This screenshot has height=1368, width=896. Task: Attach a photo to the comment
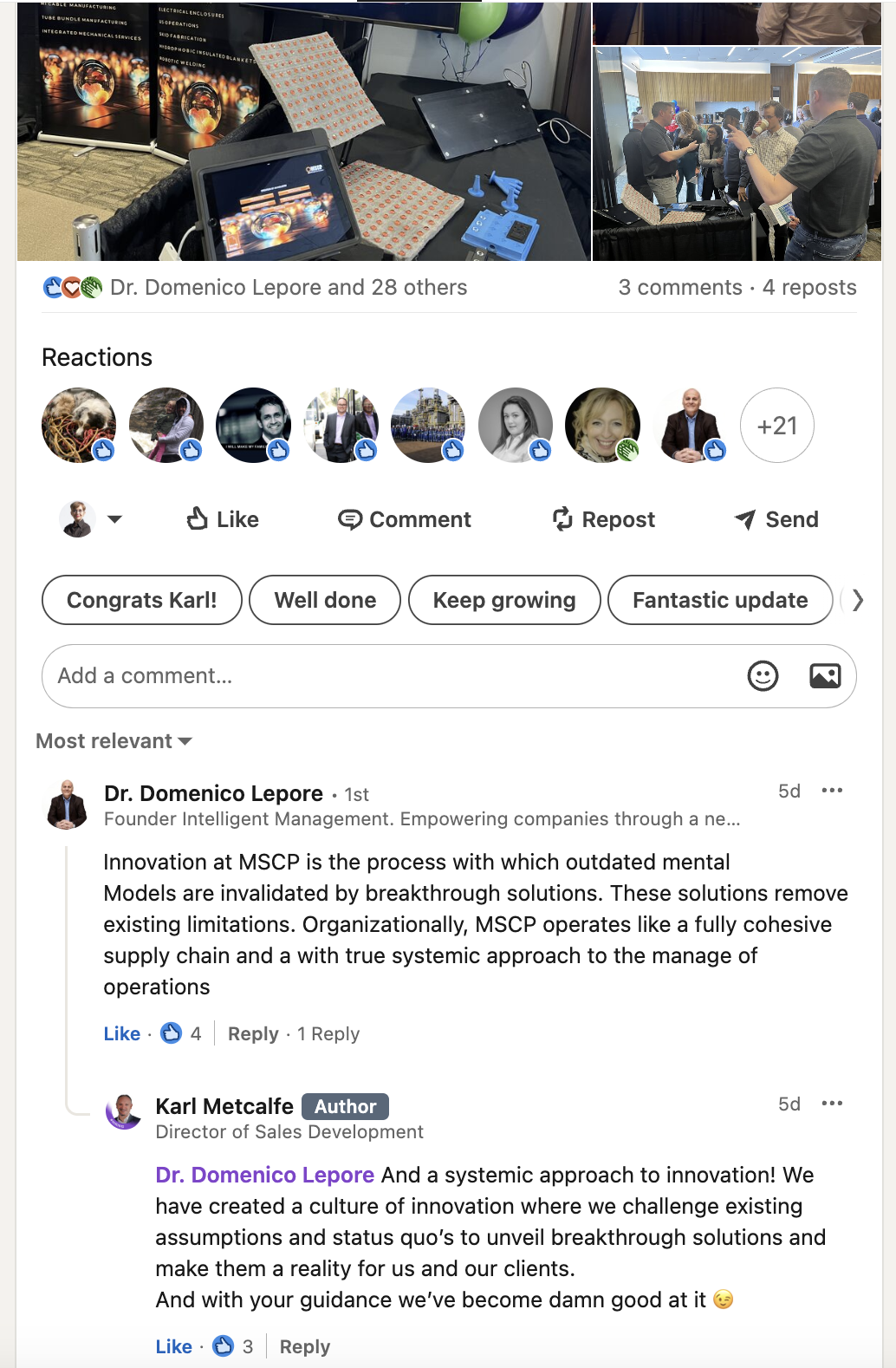(x=825, y=676)
